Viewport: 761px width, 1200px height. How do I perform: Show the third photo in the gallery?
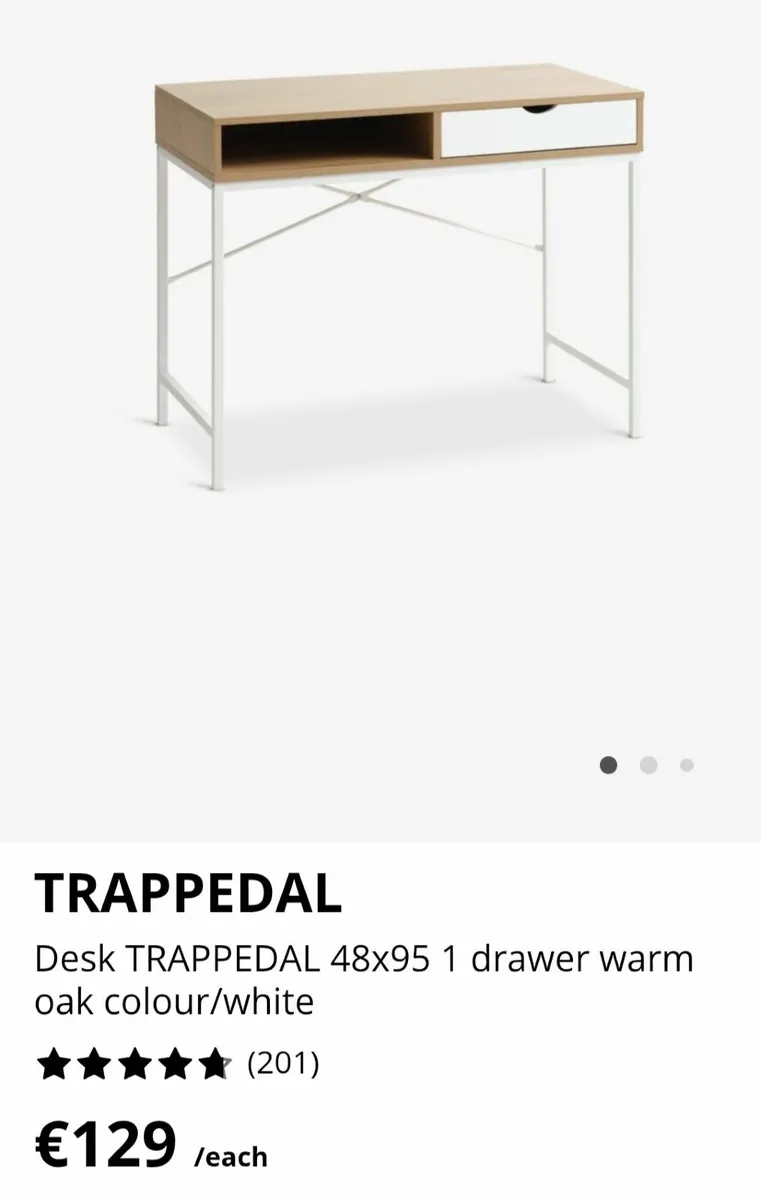click(686, 765)
